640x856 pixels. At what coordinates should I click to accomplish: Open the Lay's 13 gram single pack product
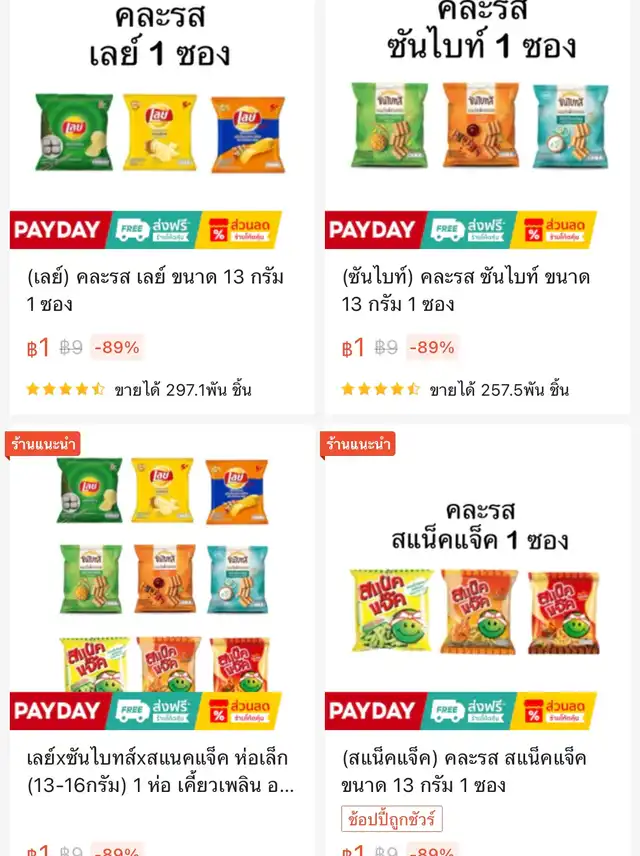tap(160, 290)
